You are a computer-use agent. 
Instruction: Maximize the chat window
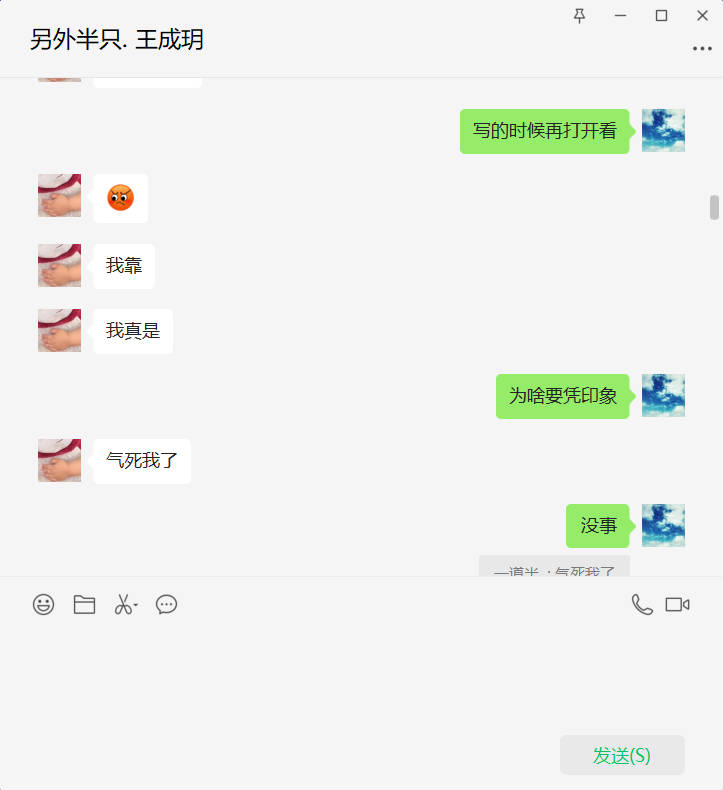(x=661, y=15)
